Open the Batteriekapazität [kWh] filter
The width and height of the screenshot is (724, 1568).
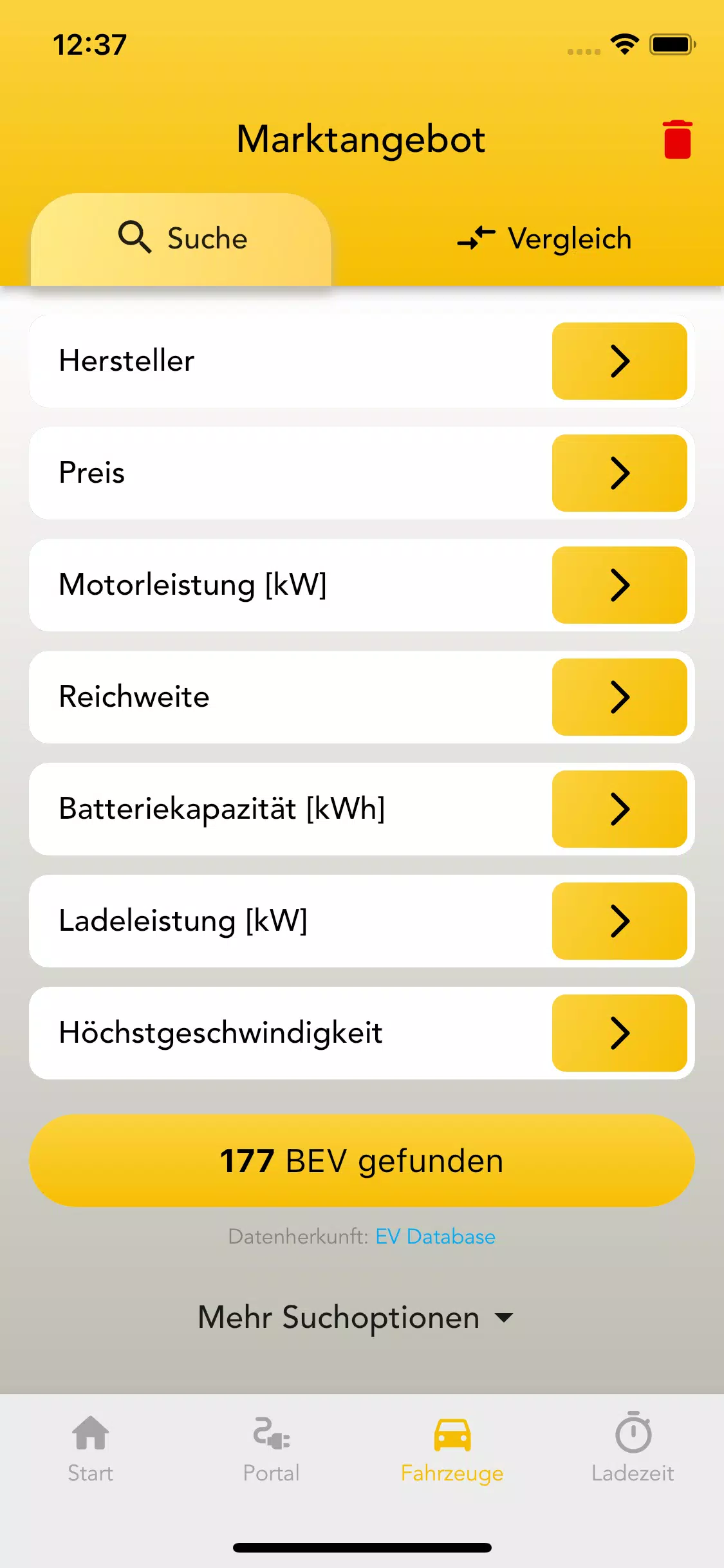coord(362,809)
